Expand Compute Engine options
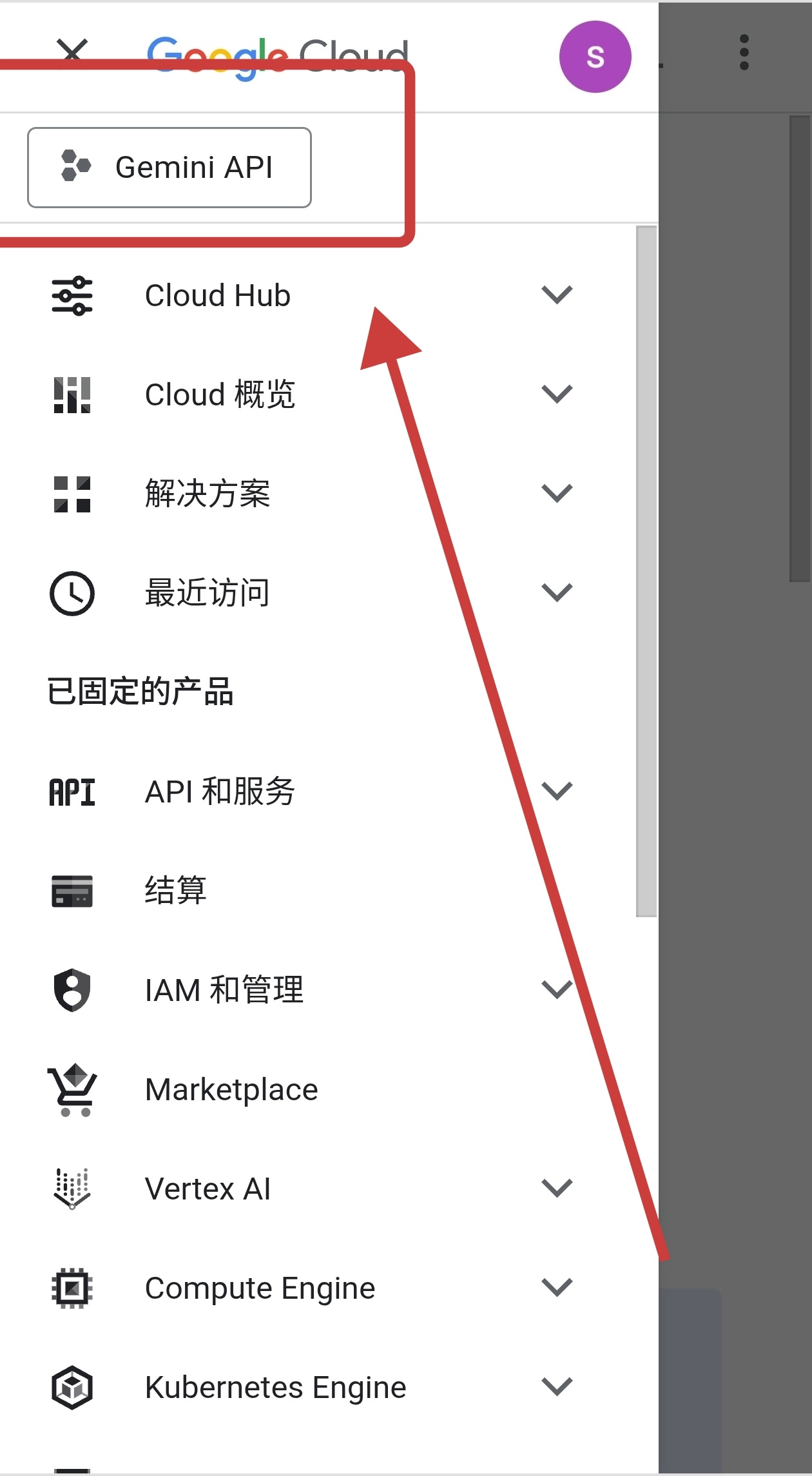 click(x=557, y=1288)
